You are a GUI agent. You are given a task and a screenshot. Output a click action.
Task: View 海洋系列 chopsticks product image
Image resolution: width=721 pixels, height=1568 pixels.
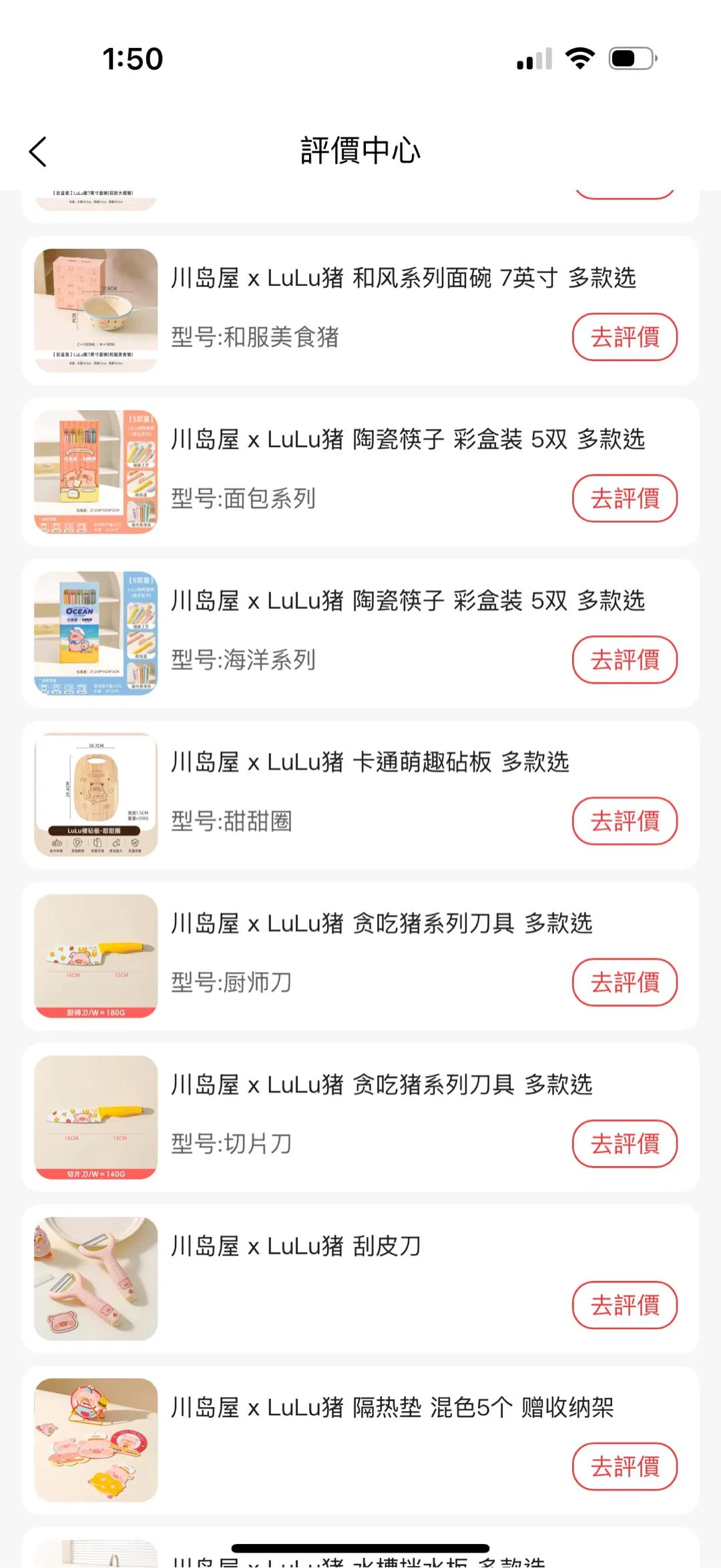coord(96,633)
